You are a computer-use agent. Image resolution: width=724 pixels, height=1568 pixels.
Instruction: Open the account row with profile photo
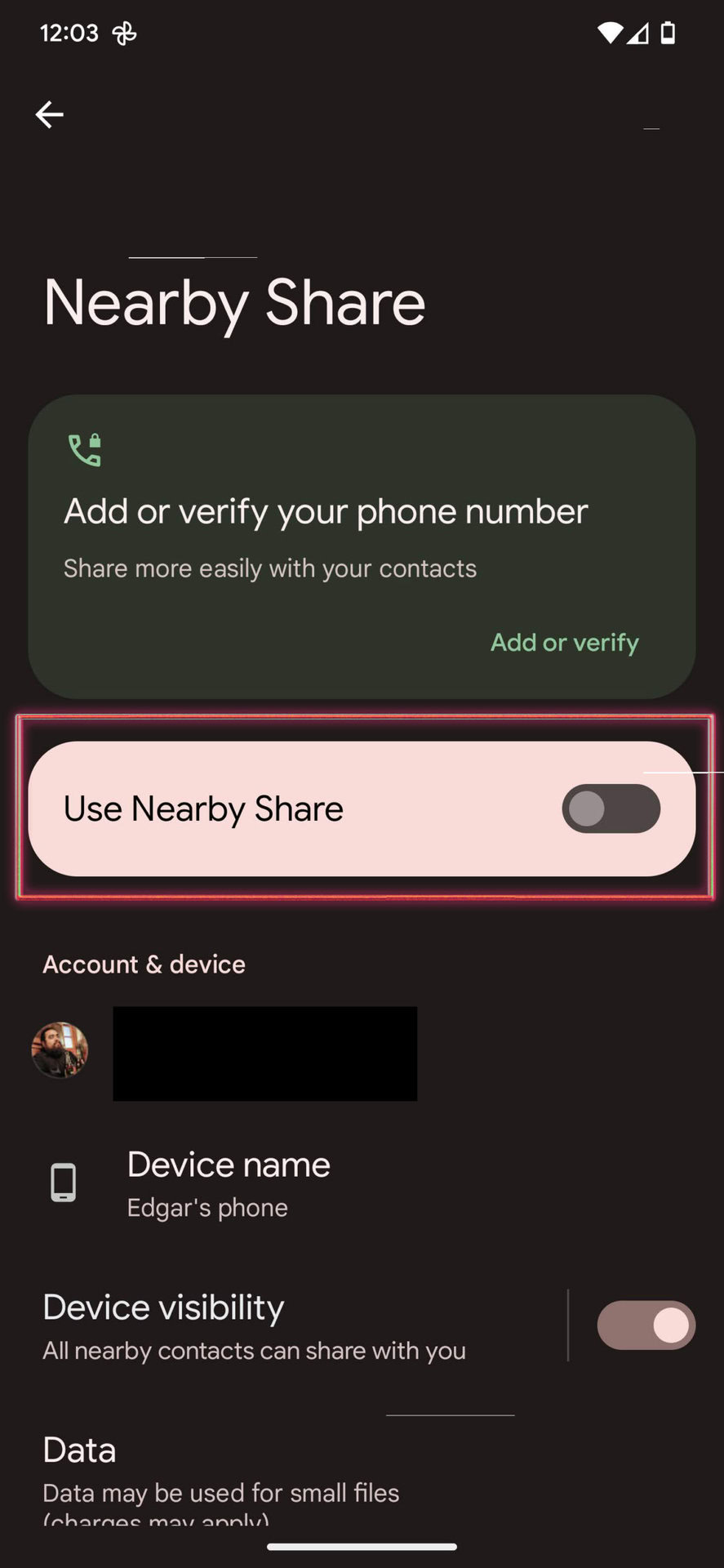pos(362,1053)
